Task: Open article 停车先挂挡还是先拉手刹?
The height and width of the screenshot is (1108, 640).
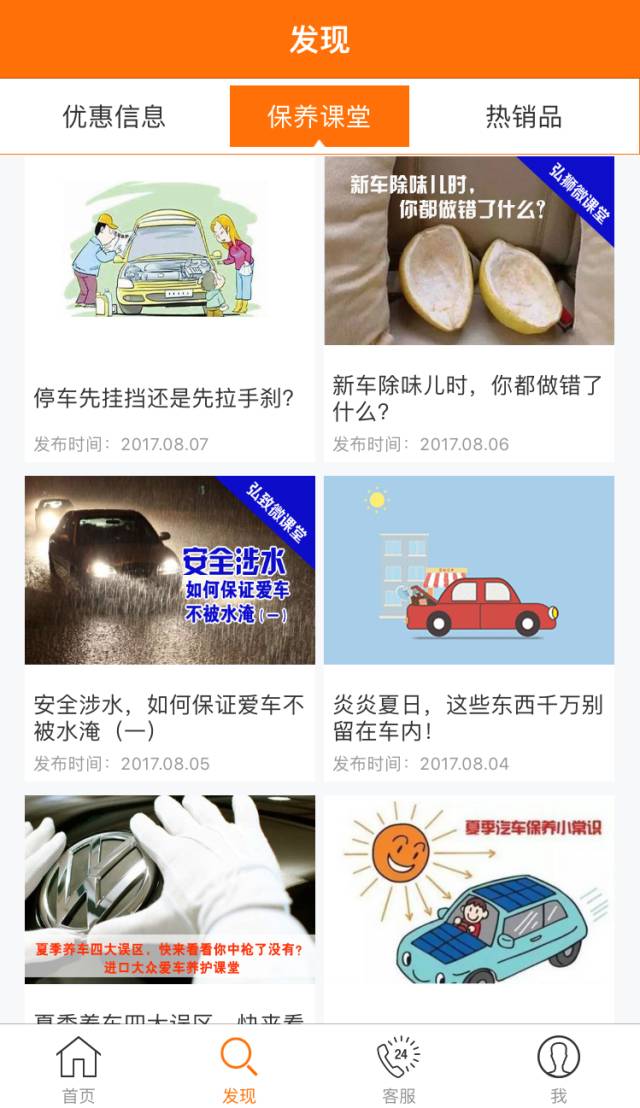Action: point(169,308)
